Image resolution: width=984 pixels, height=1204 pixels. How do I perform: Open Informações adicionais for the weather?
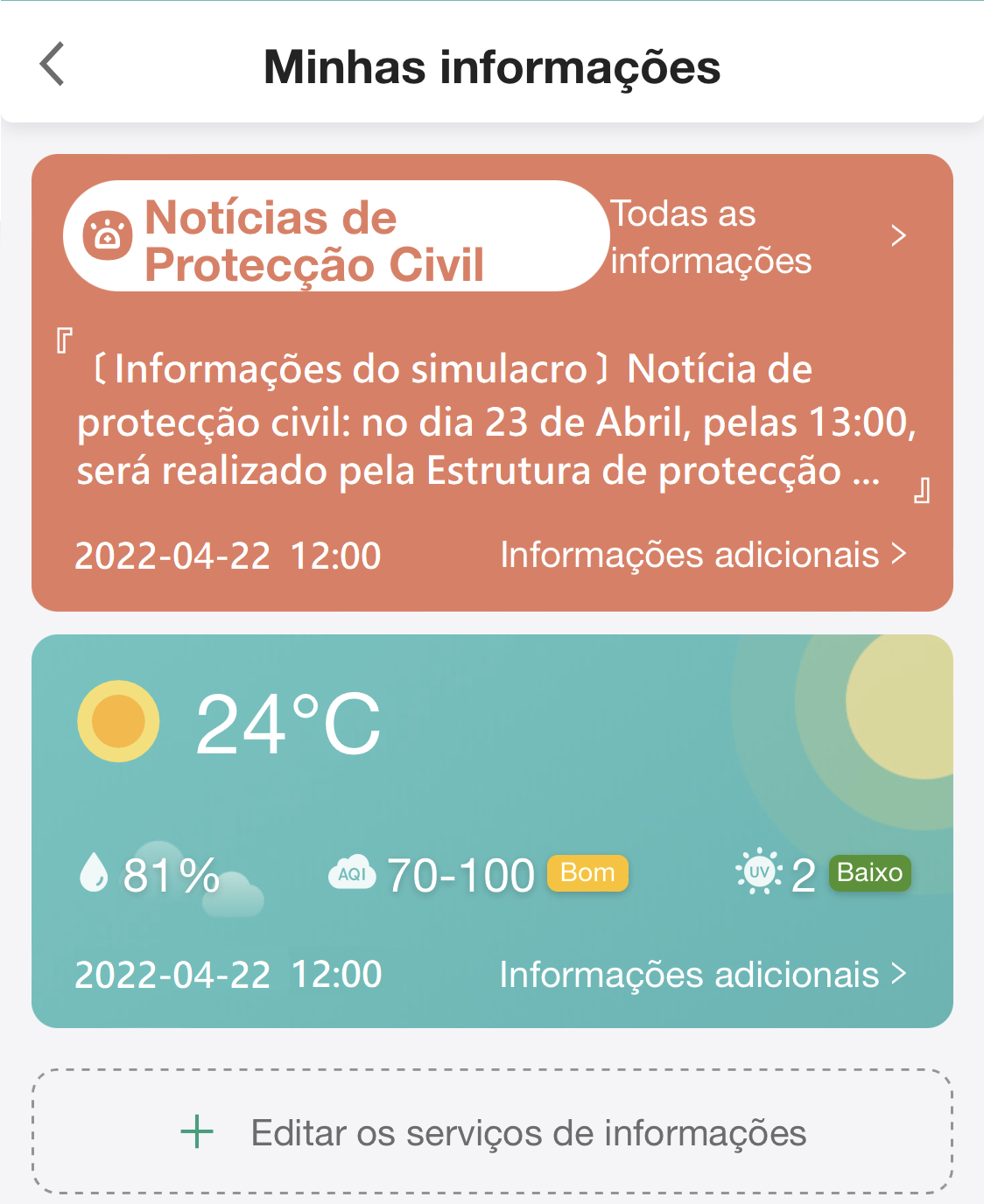click(703, 975)
